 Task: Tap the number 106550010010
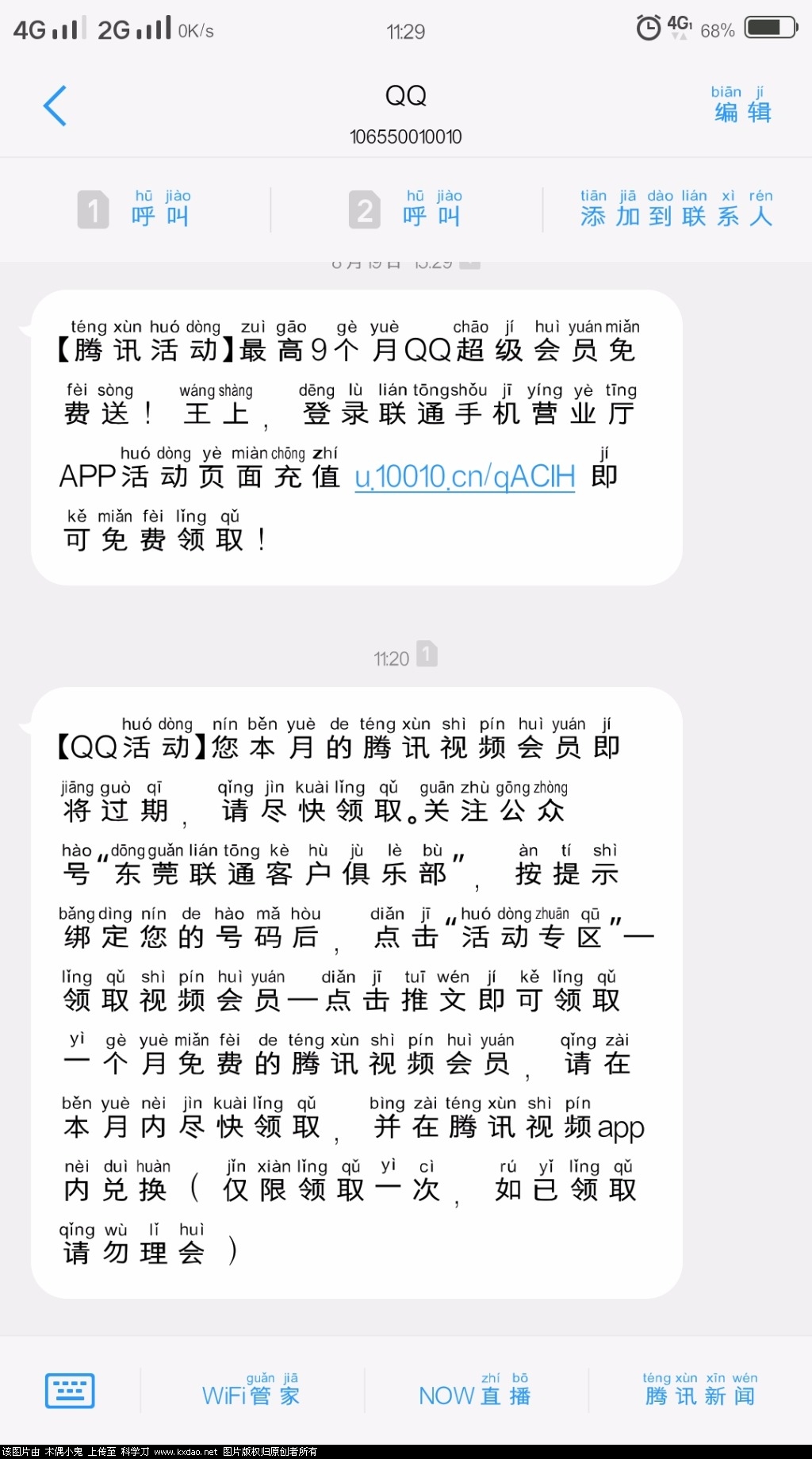point(405,136)
